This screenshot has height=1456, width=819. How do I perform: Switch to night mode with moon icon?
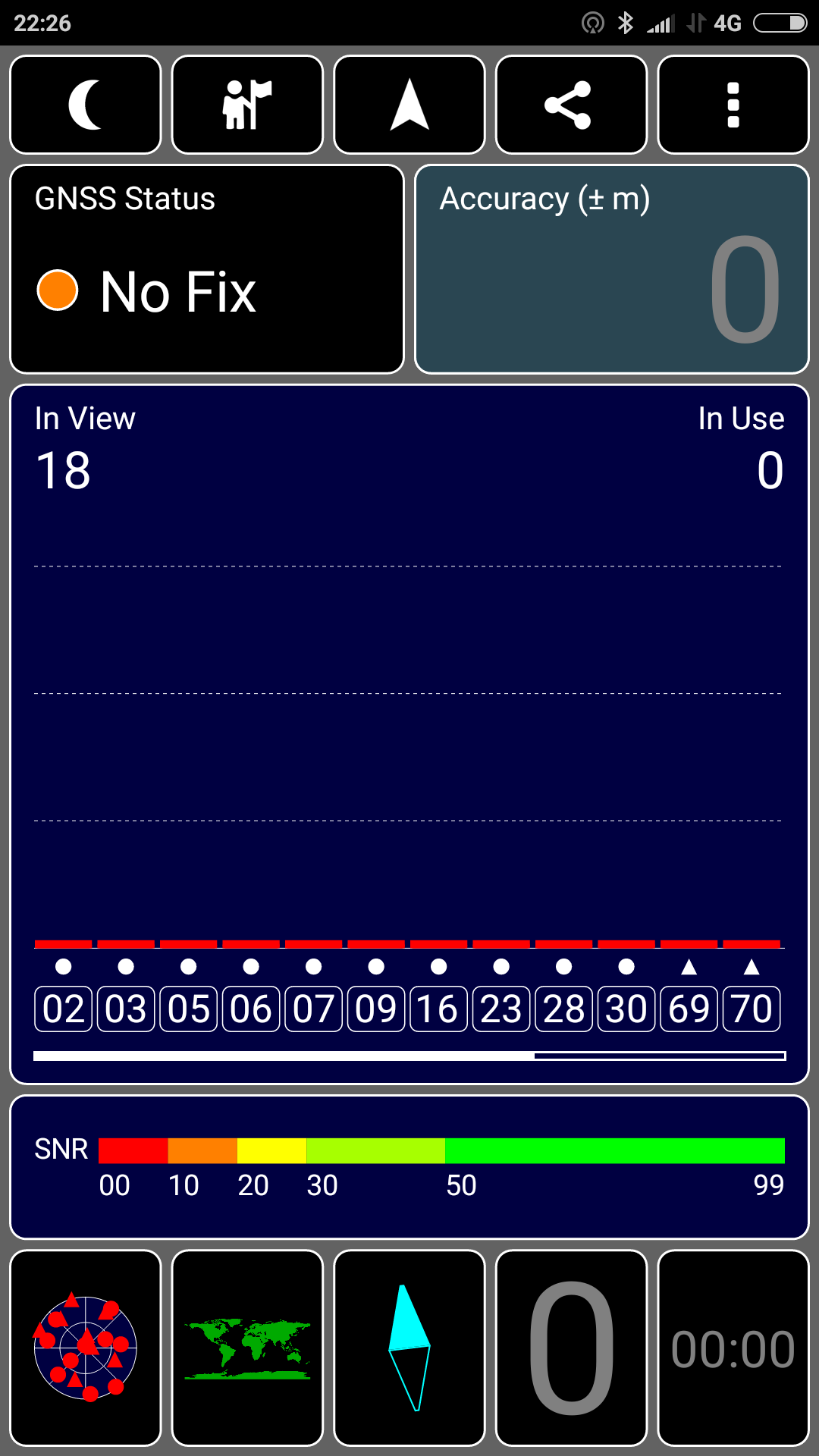click(x=86, y=105)
